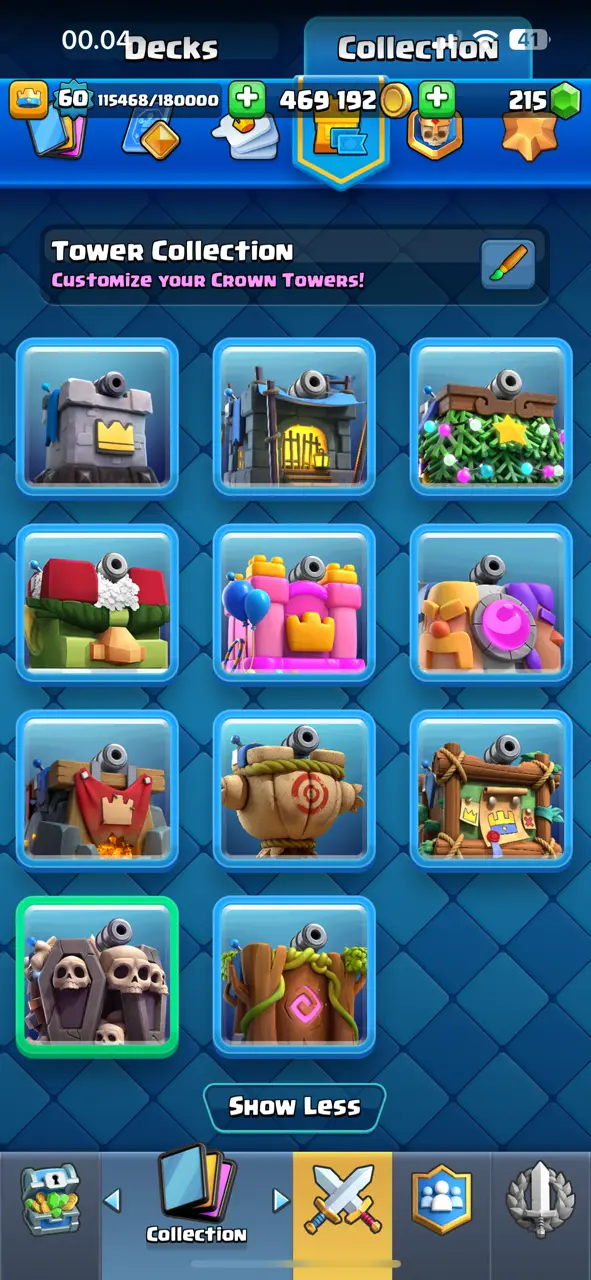Tap the green plus next to gold coins

436,99
